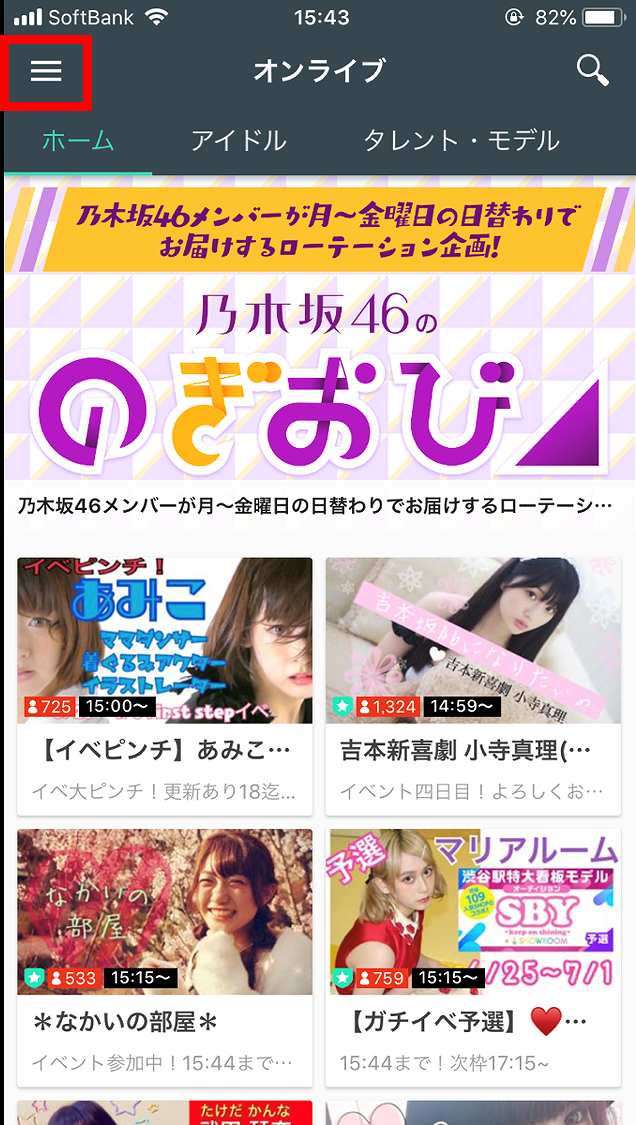Open the search magnifier icon
Viewport: 636px width, 1125px height.
coord(592,70)
